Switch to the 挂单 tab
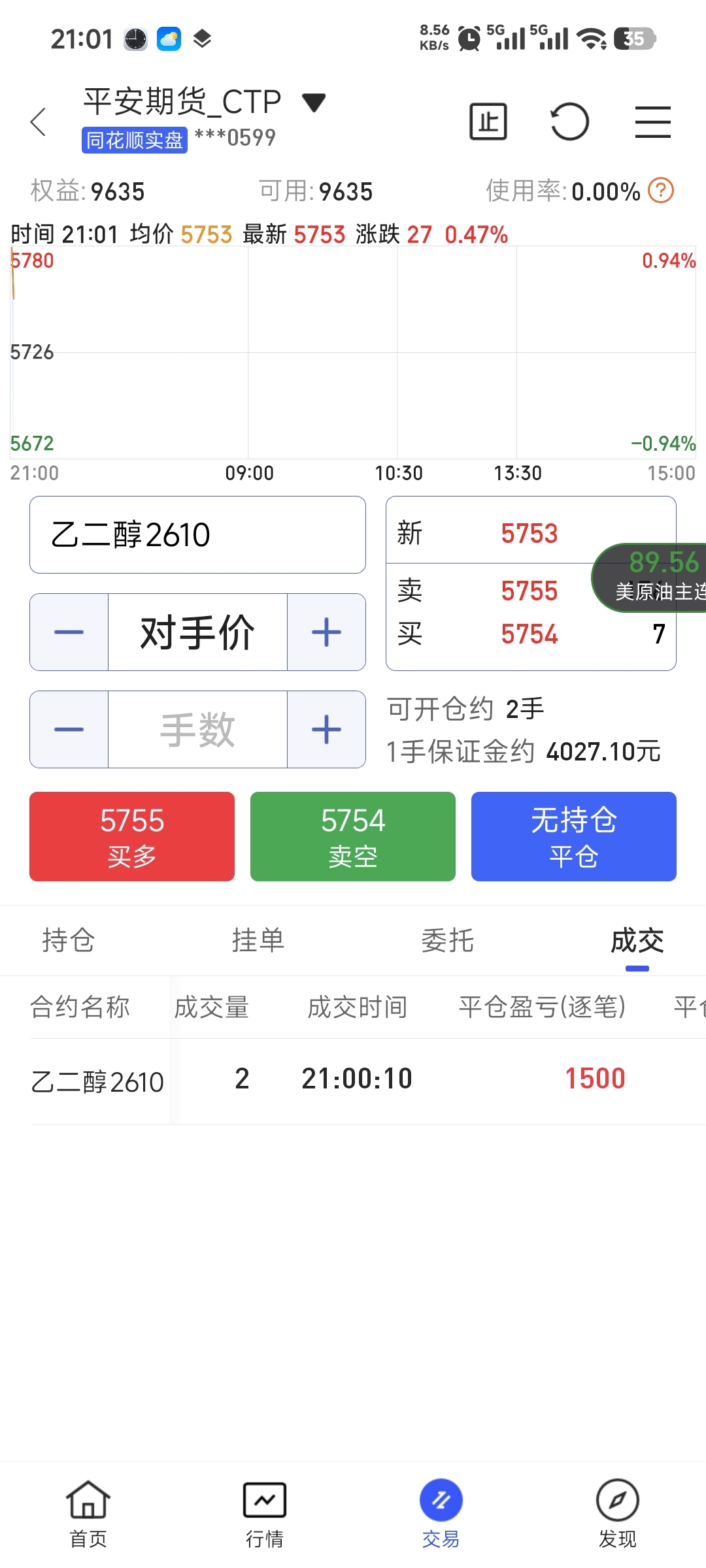This screenshot has height=1568, width=706. [258, 941]
